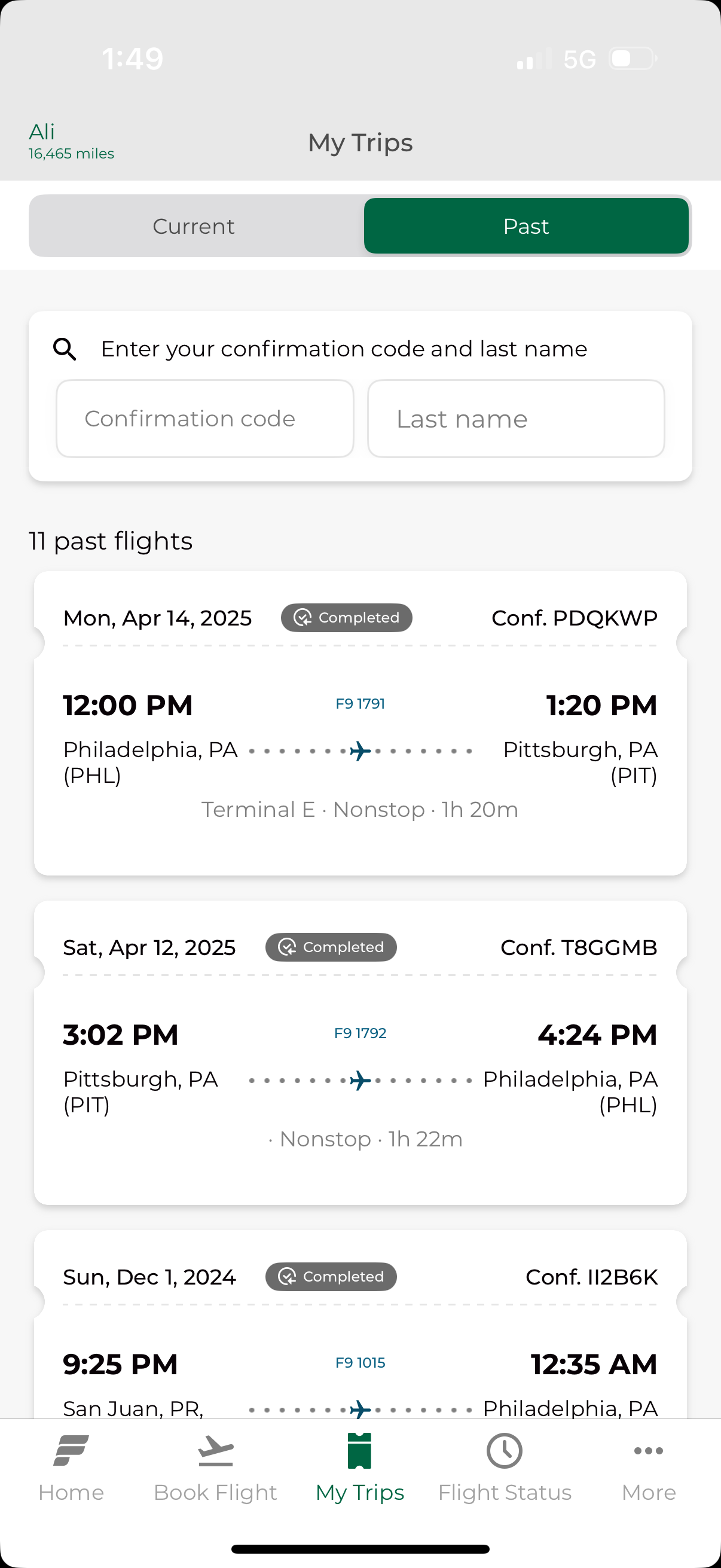Open flight F9 1791 details
The height and width of the screenshot is (1568, 721).
(x=360, y=704)
